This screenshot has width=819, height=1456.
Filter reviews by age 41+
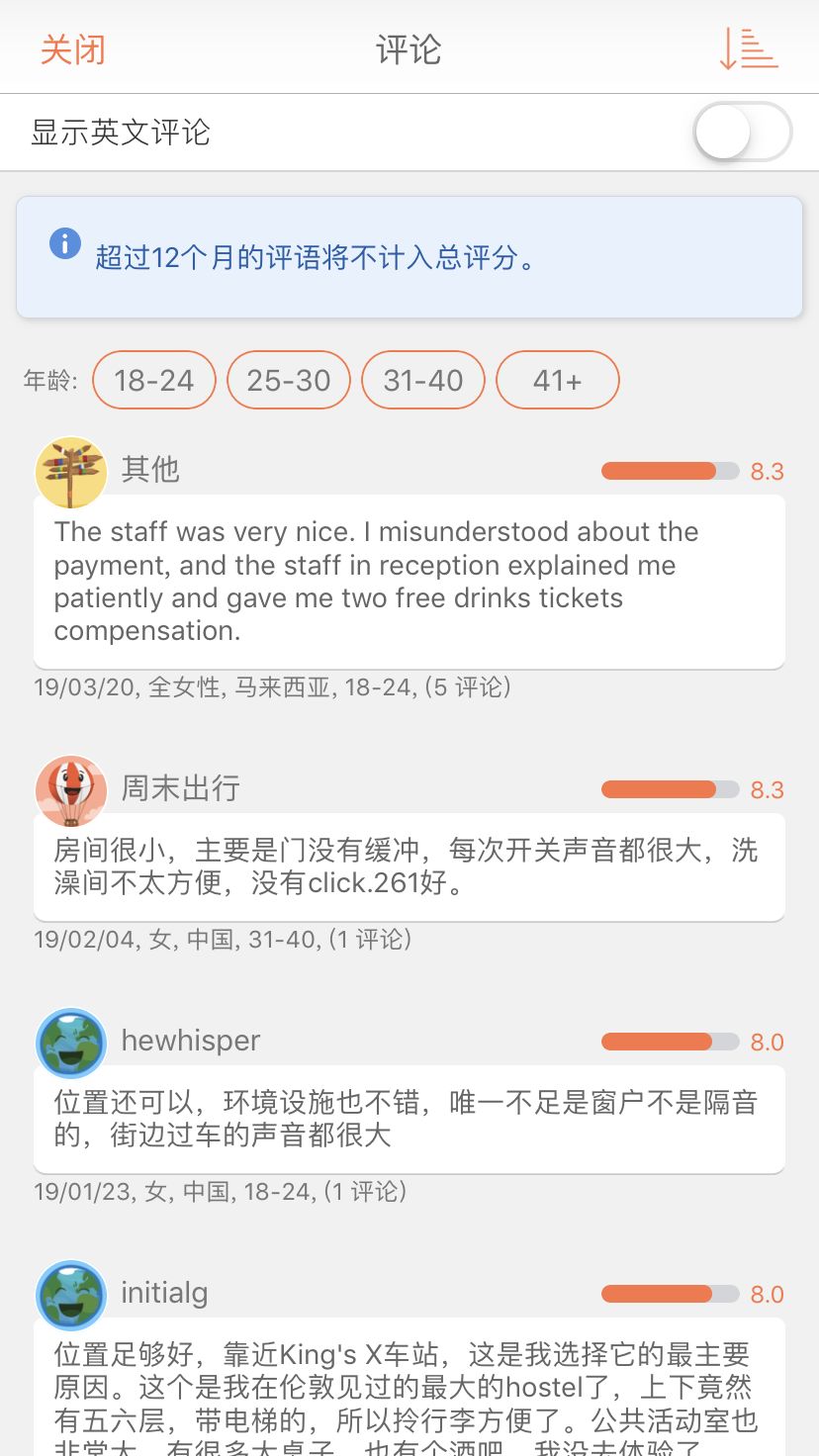tap(557, 380)
